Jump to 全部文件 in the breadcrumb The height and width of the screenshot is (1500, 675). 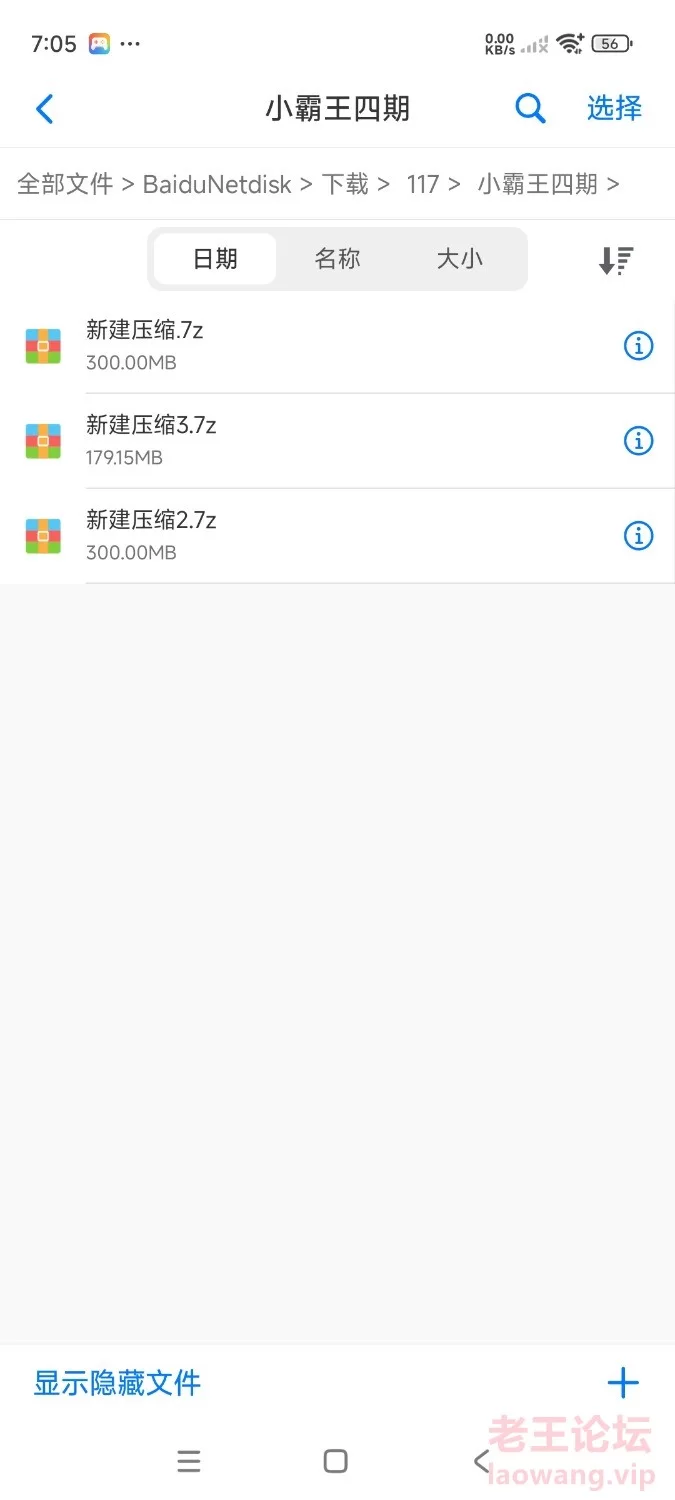65,184
